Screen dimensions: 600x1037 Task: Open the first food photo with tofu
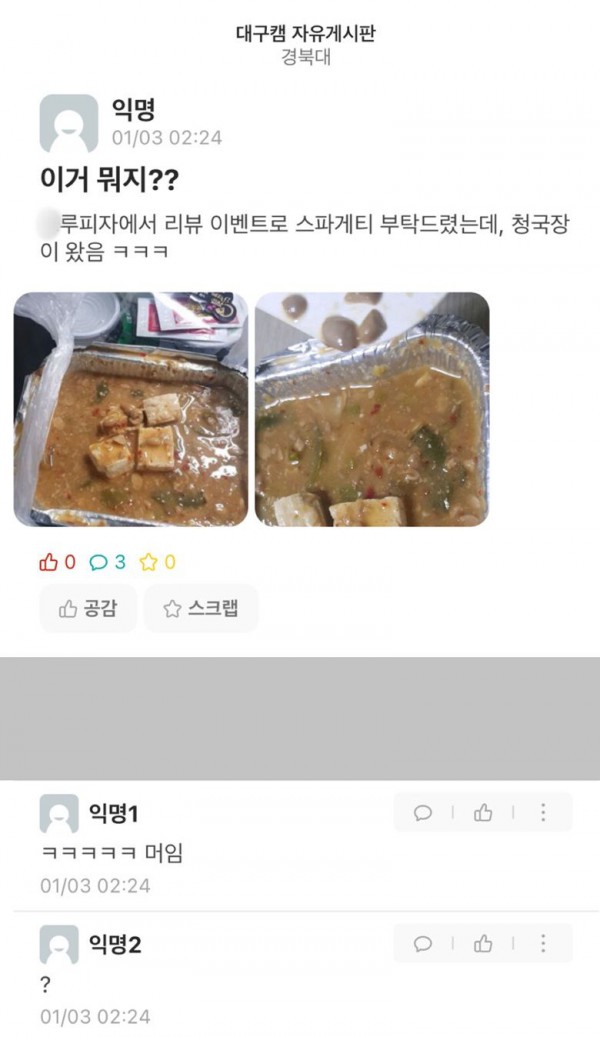click(x=131, y=409)
